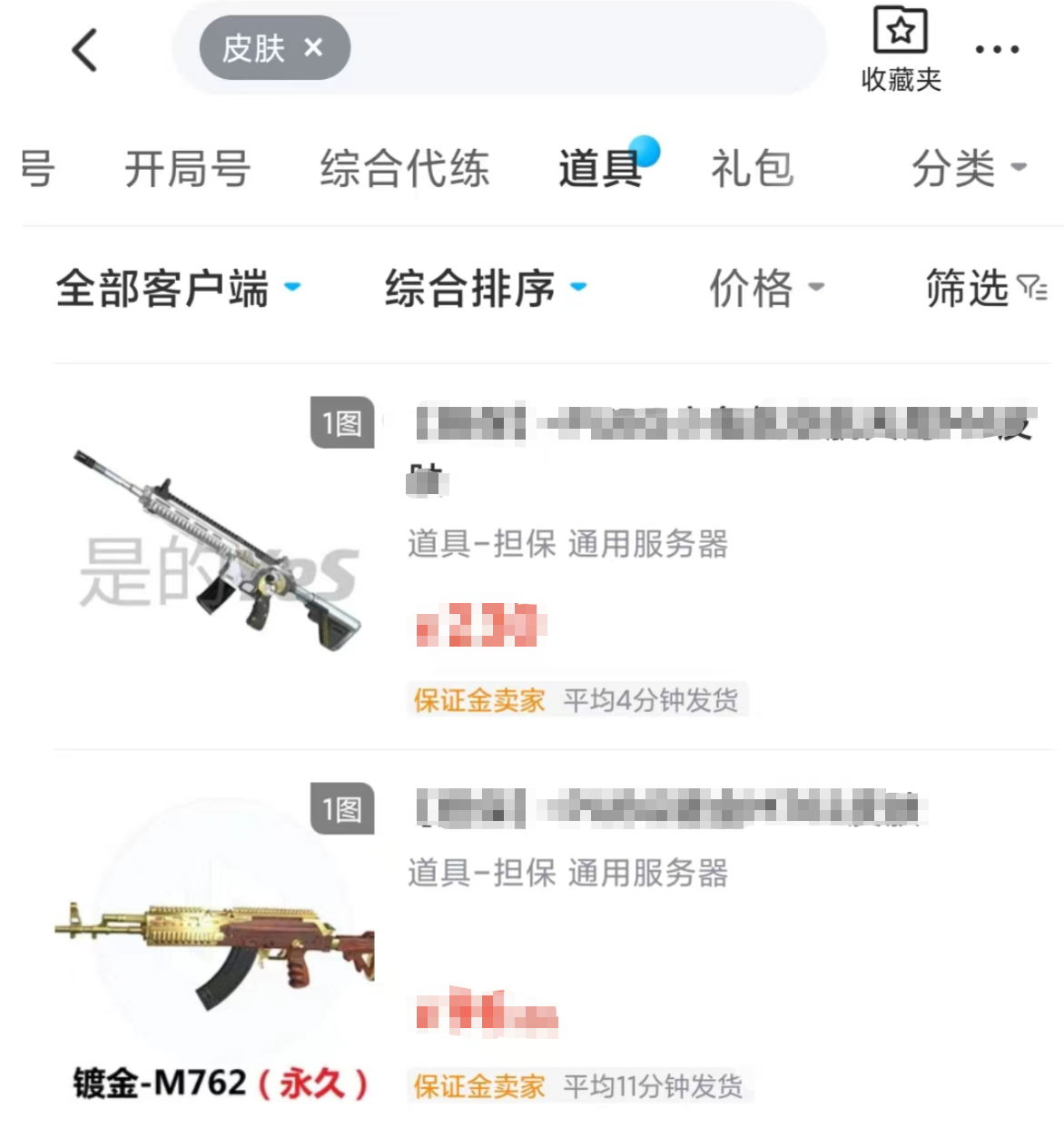This screenshot has height=1128, width=1064.
Task: Go back using the top arrow
Action: pyautogui.click(x=85, y=50)
